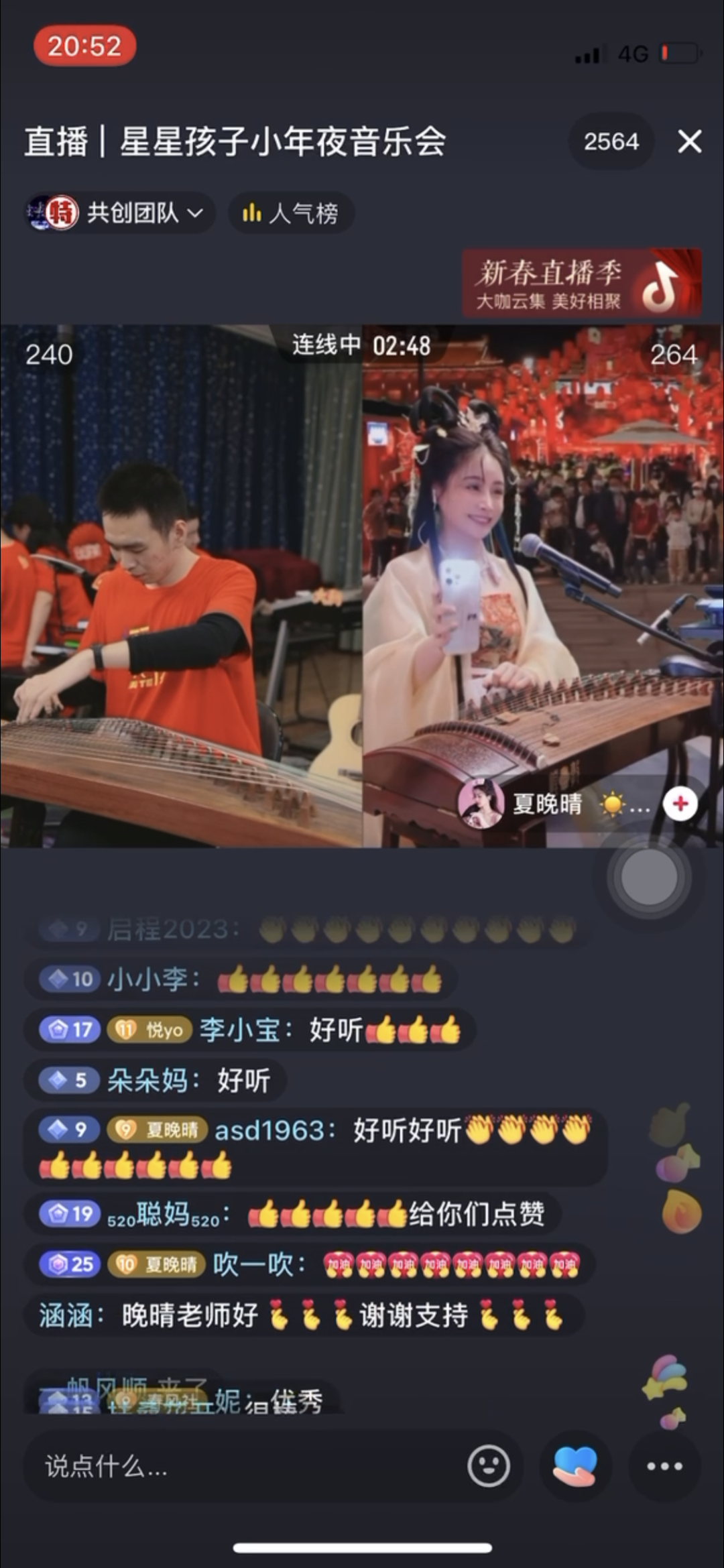The image size is (724, 1568).
Task: Open the three-dot more menu
Action: [x=664, y=1465]
